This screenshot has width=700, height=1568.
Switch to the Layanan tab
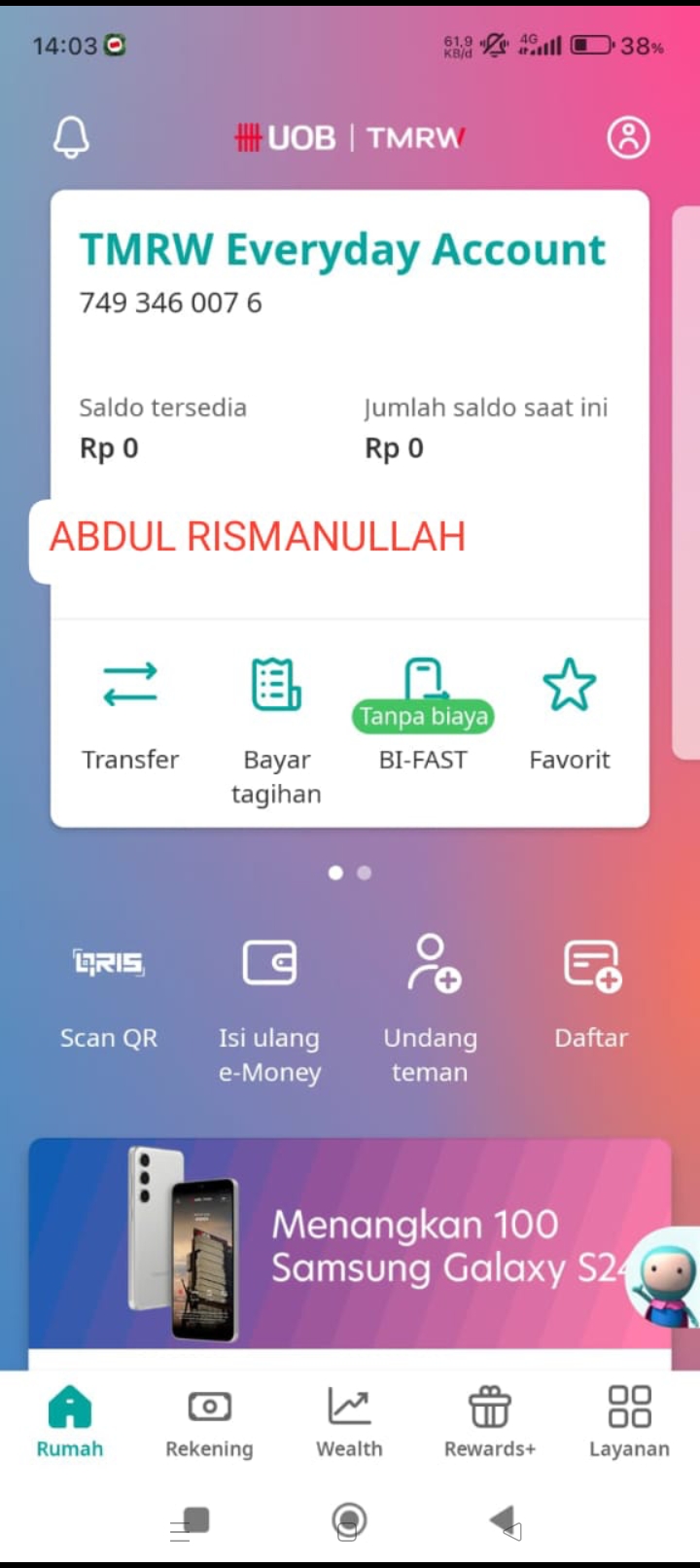pyautogui.click(x=629, y=1422)
